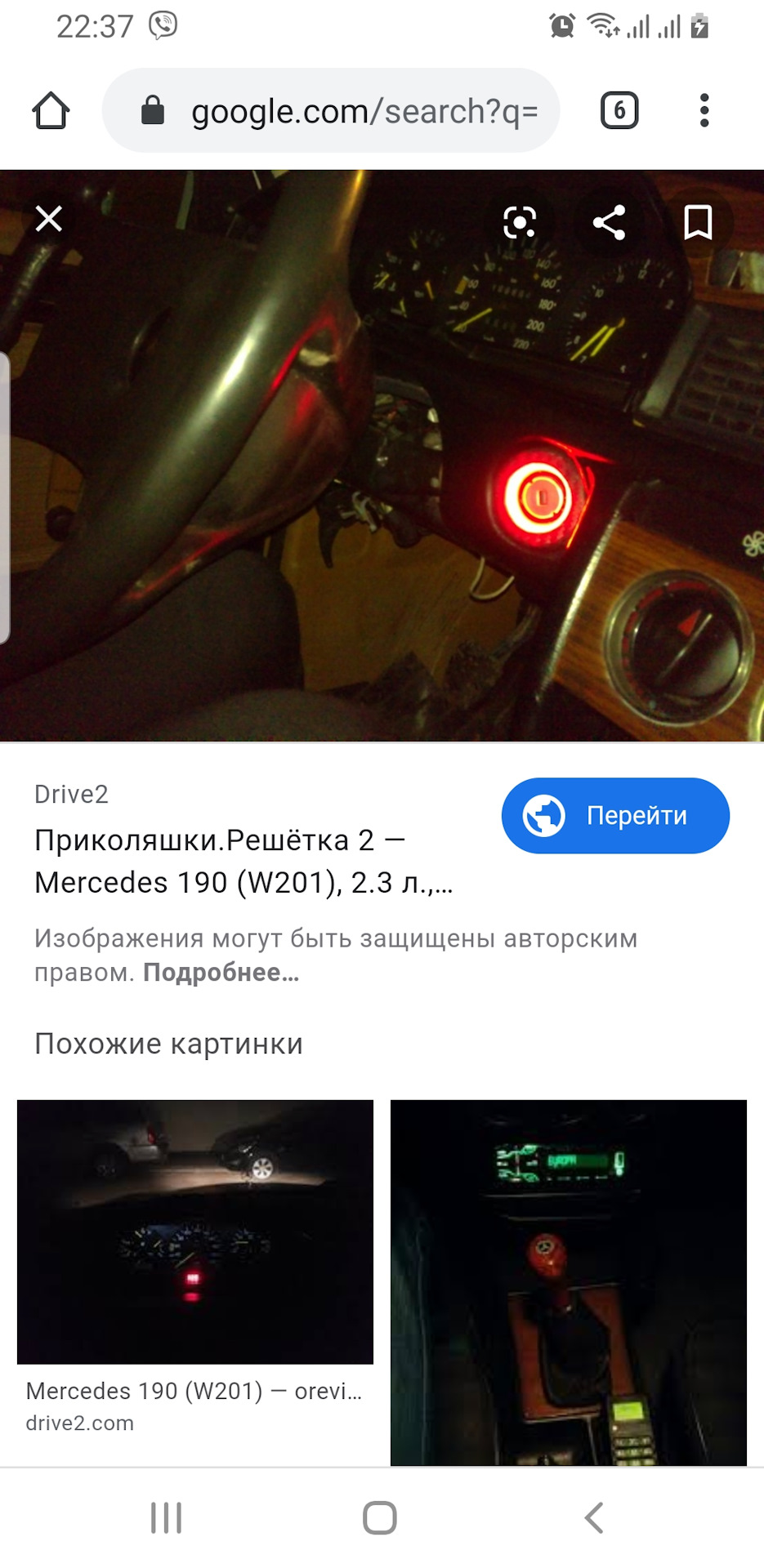Open recent apps from the navigation bar
The image size is (764, 1568).
[166, 1518]
